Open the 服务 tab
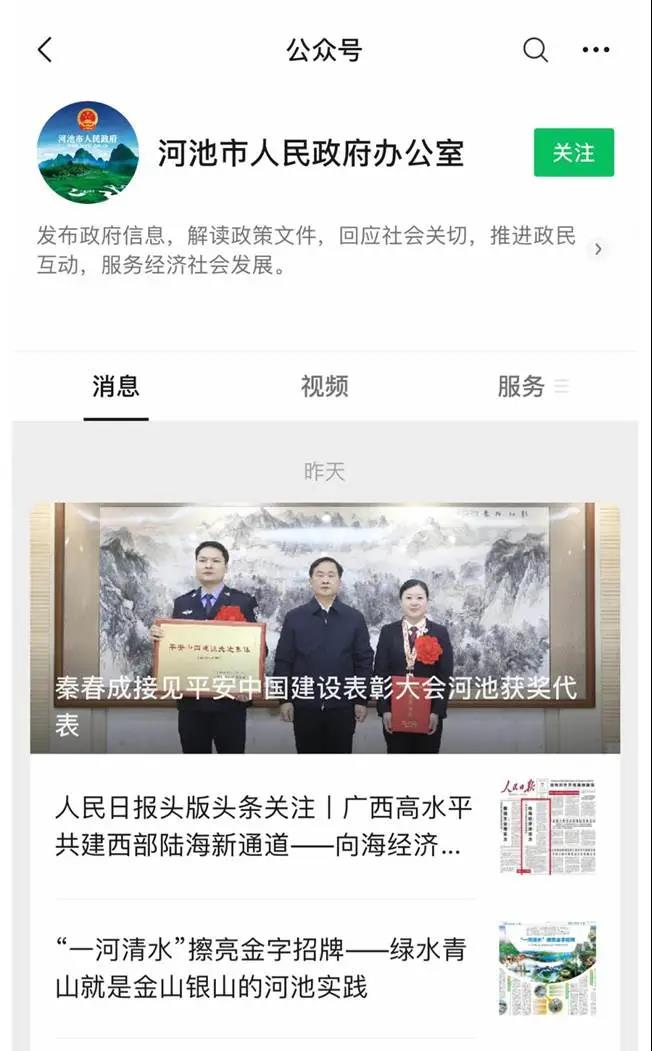 522,387
